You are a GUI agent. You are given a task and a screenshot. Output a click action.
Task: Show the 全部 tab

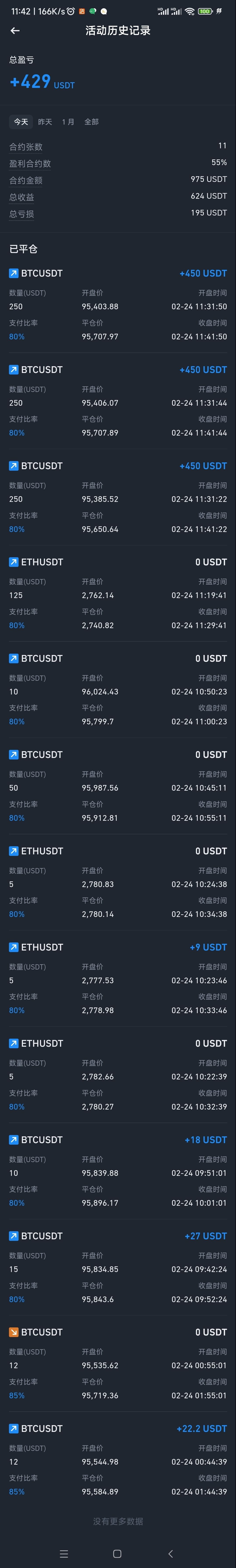tap(92, 122)
